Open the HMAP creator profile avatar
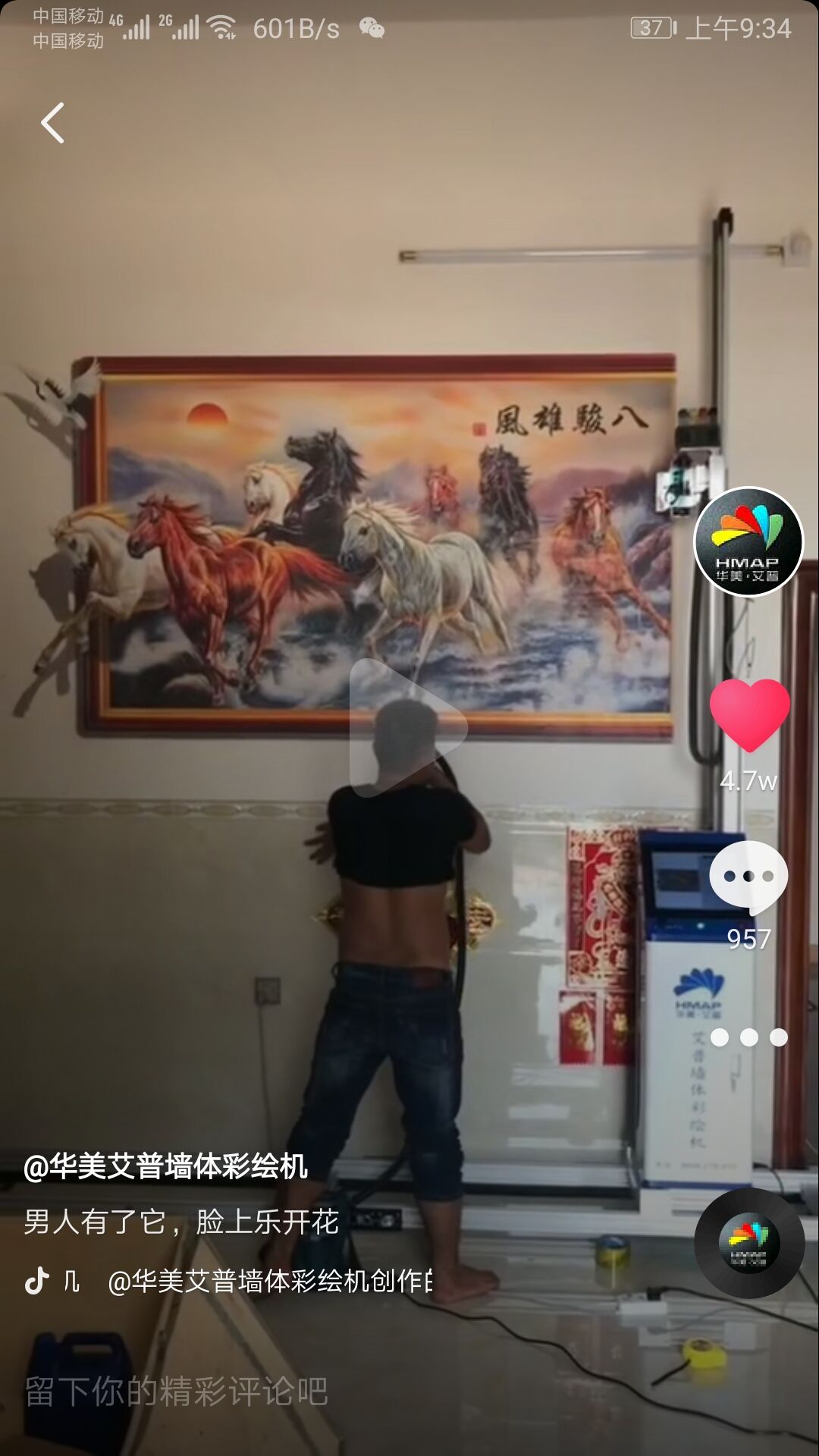Screen dimensions: 819x1456 pyautogui.click(x=748, y=541)
